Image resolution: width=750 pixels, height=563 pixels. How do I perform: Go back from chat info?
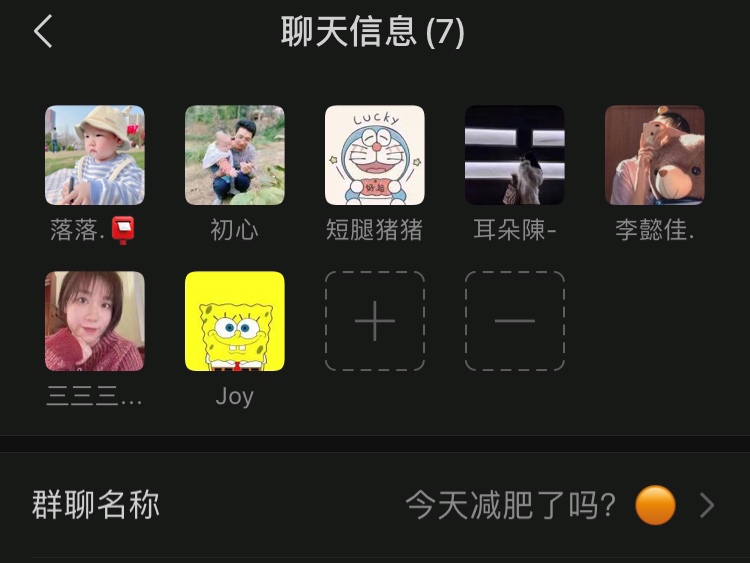42,32
